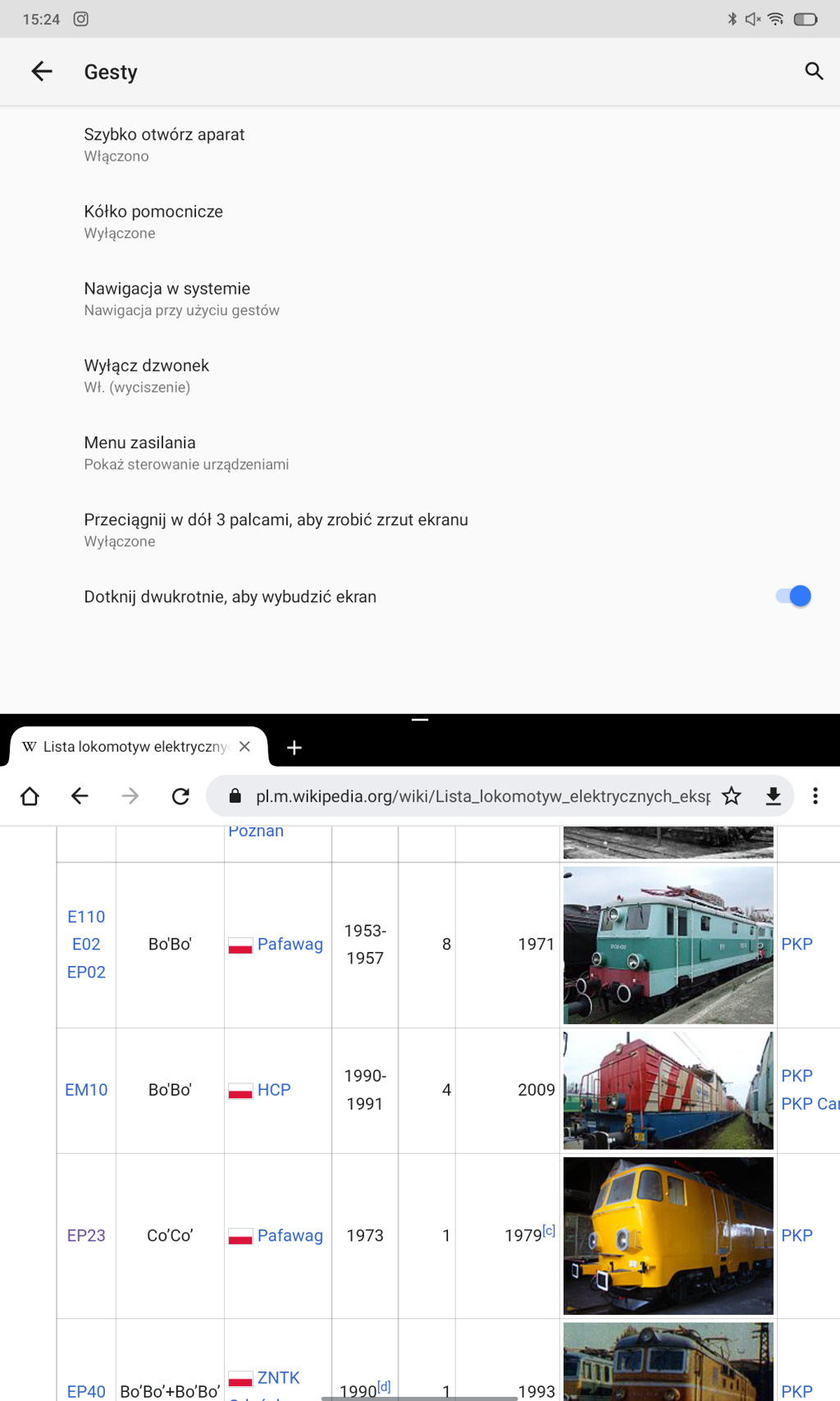Close the Lista lokomotyw browser tab
Viewport: 840px width, 1401px height.
tap(244, 747)
